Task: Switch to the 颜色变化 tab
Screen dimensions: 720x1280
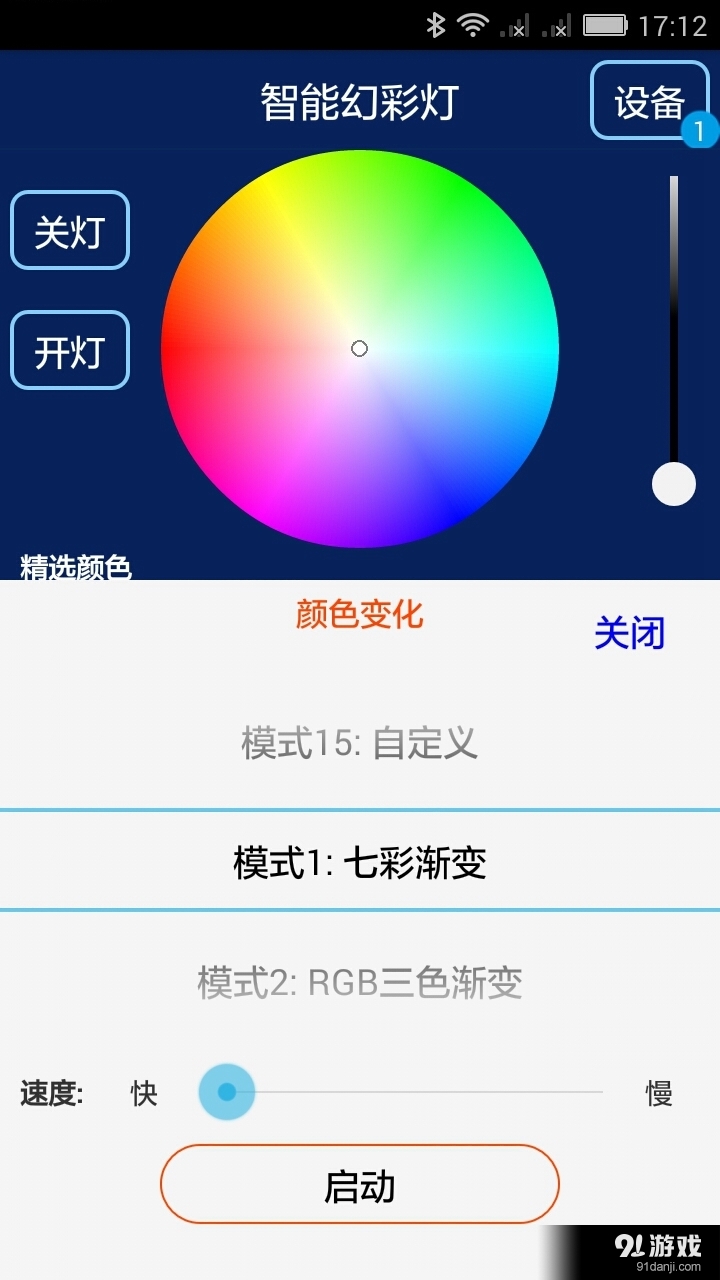Action: [359, 616]
